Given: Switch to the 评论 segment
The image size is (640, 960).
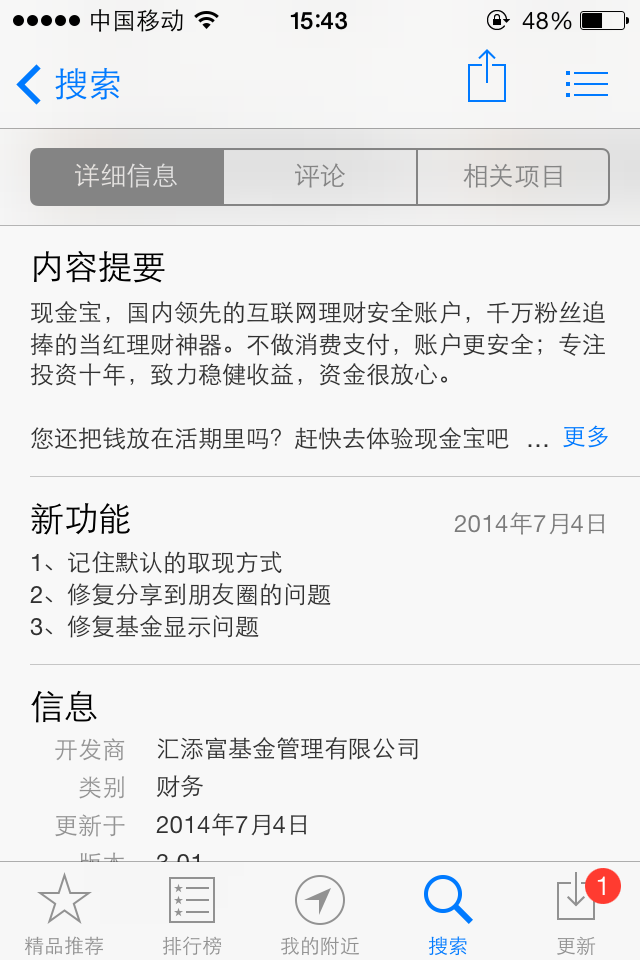Looking at the screenshot, I should (320, 177).
